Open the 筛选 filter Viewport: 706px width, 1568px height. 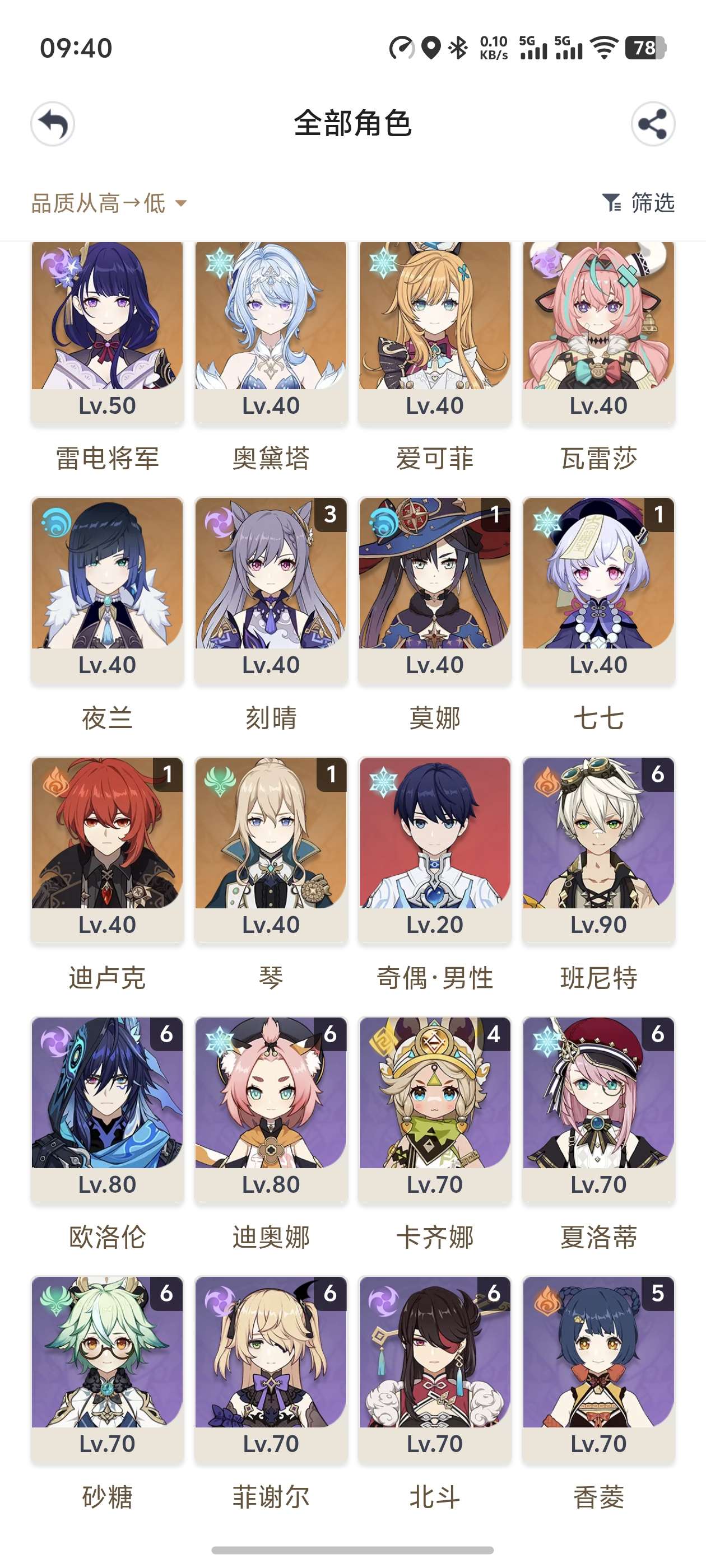click(x=638, y=203)
